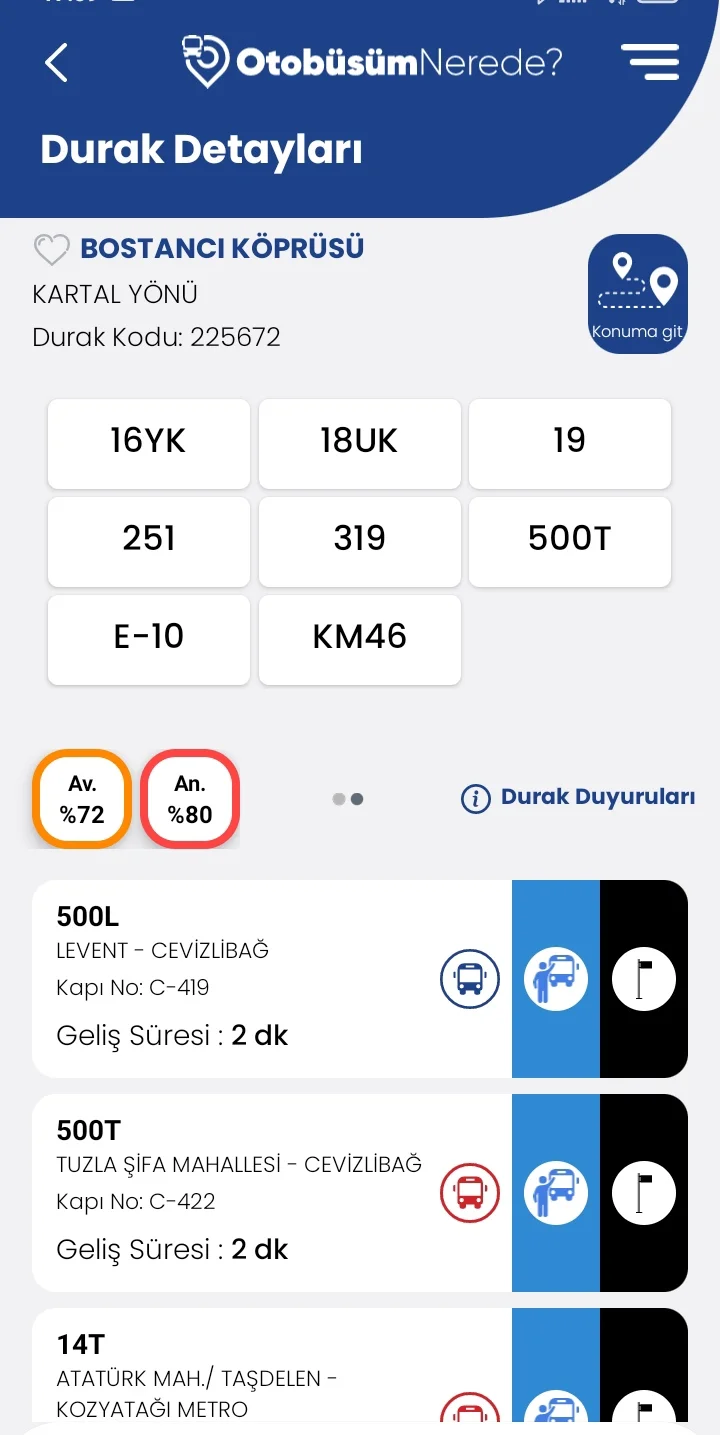Image resolution: width=720 pixels, height=1435 pixels.
Task: Select the 18UK line chip
Action: (x=359, y=443)
